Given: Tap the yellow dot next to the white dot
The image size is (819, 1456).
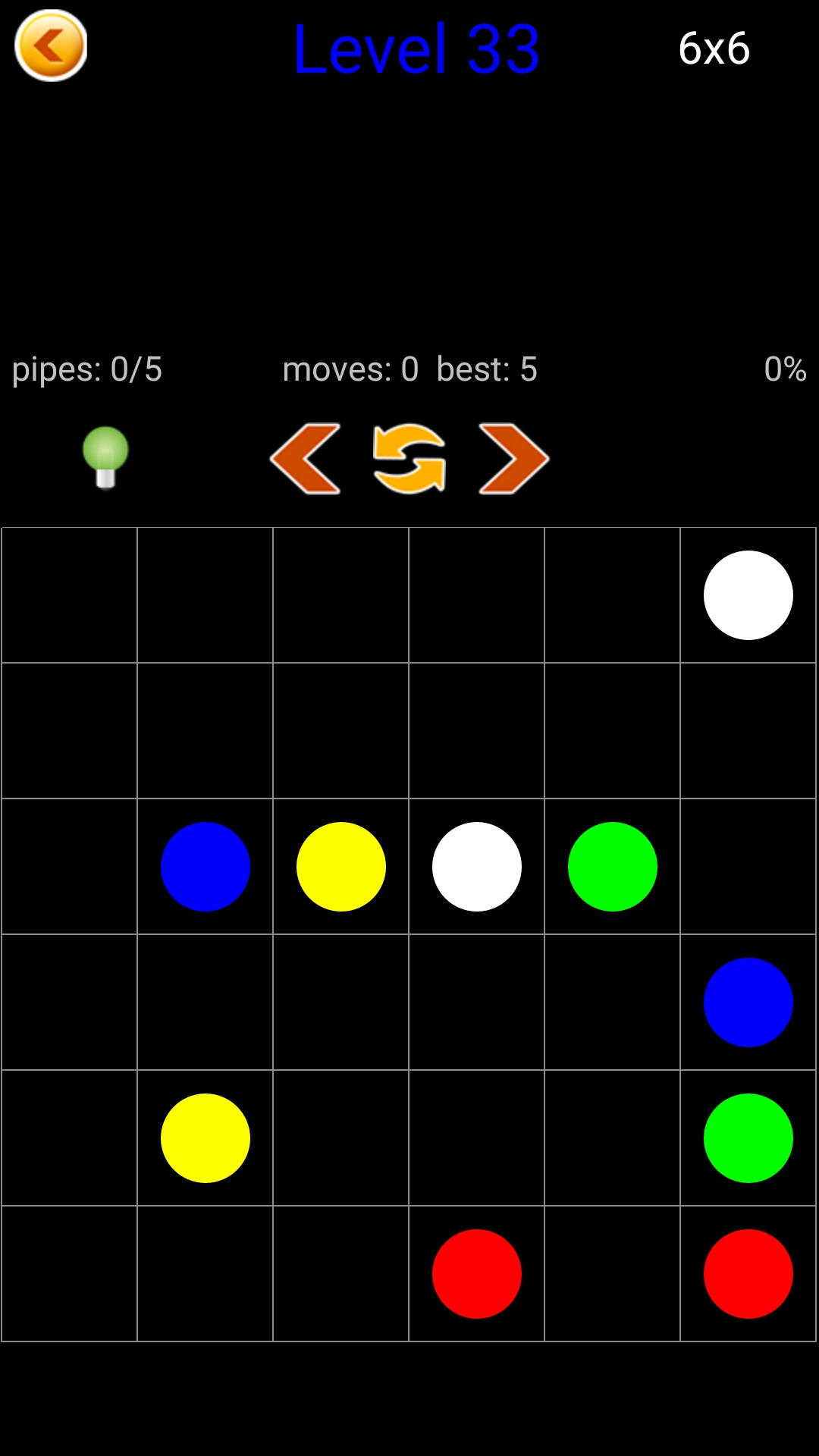Looking at the screenshot, I should pos(340,867).
